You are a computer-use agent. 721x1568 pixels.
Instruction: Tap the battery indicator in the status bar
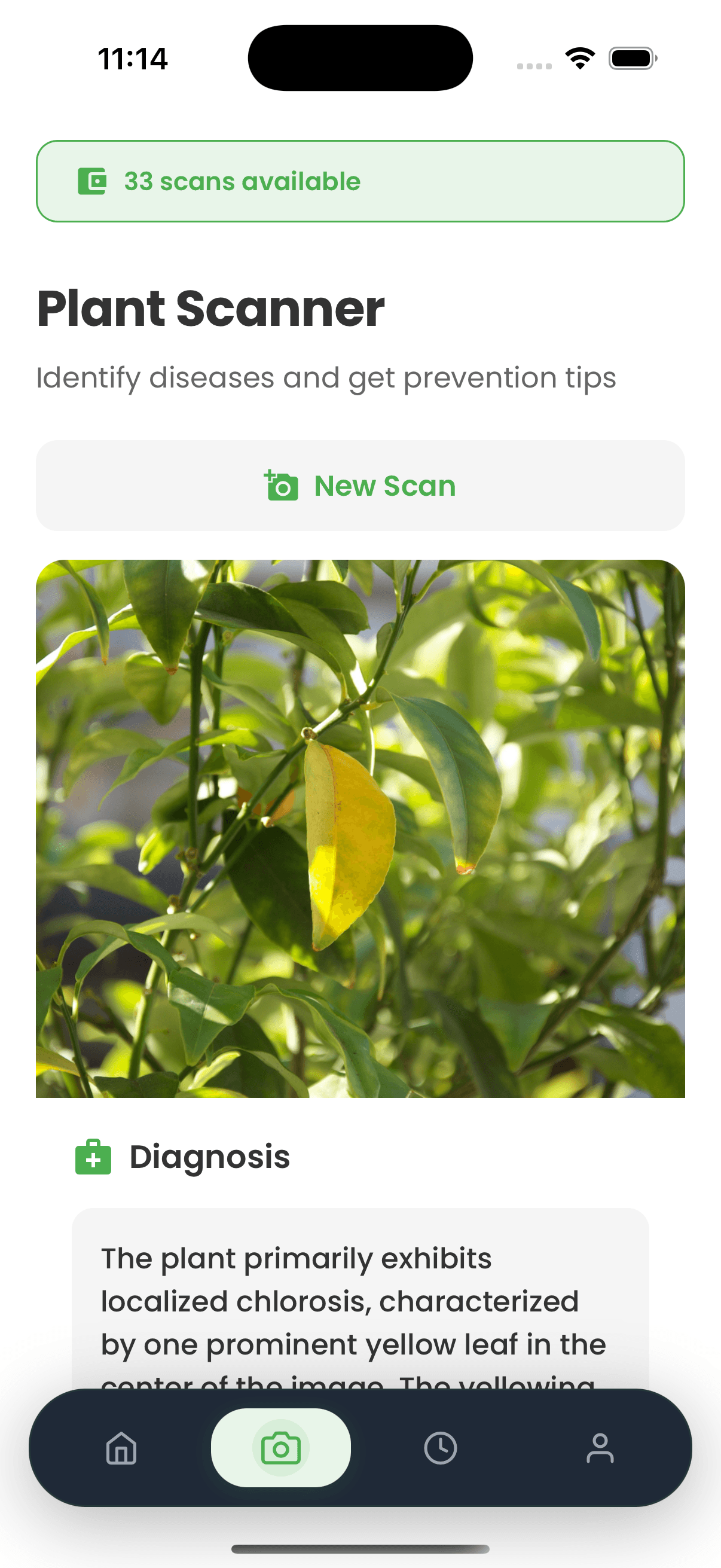click(x=631, y=58)
